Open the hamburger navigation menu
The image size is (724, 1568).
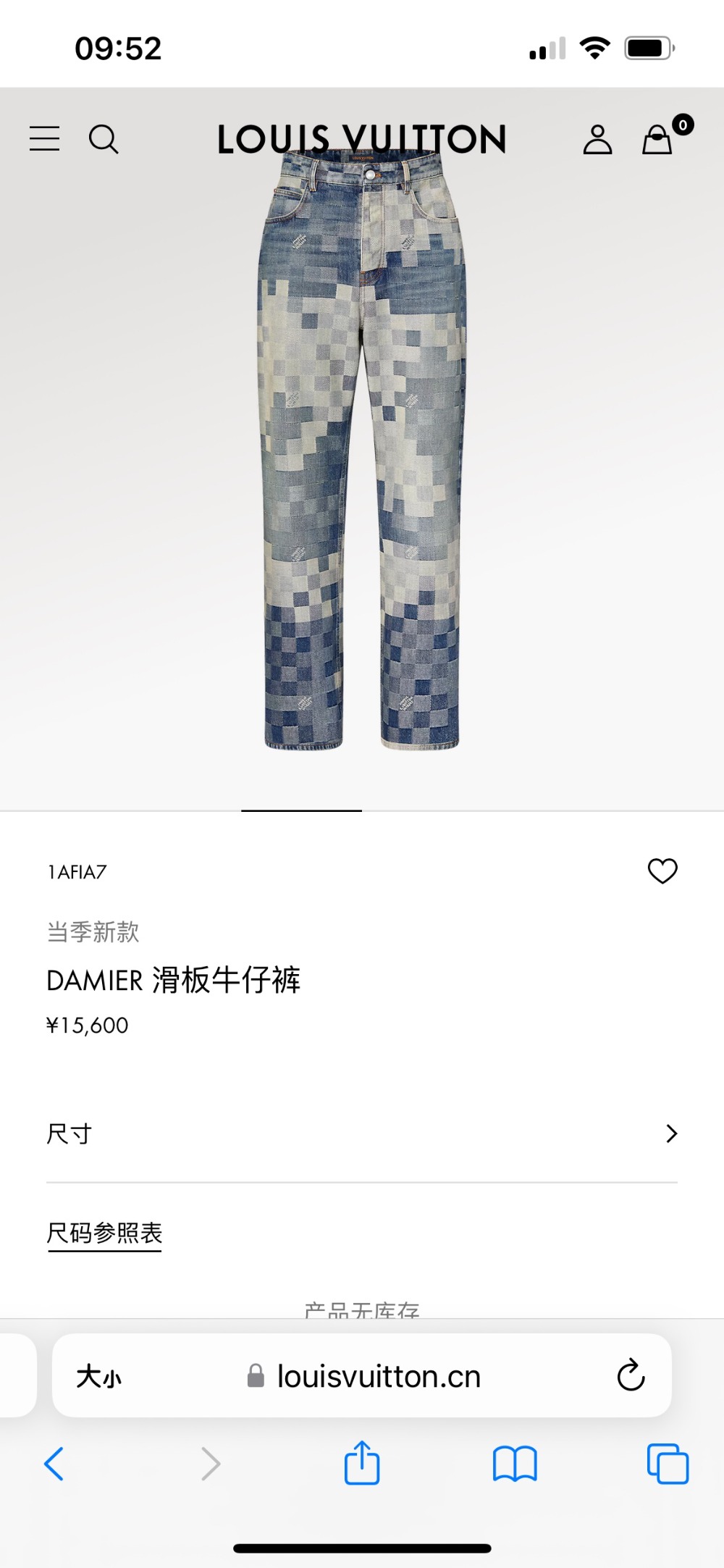click(45, 138)
